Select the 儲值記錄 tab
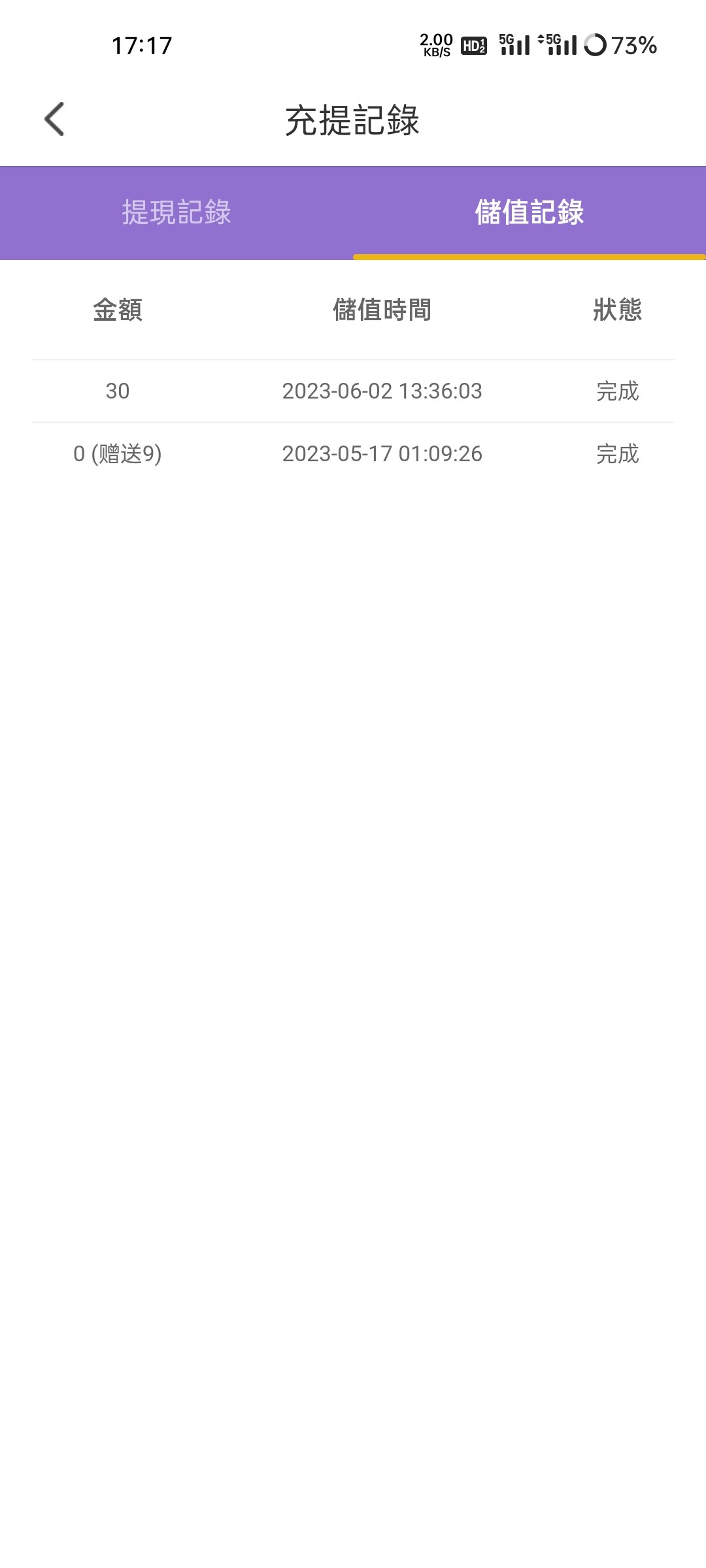 click(x=529, y=212)
